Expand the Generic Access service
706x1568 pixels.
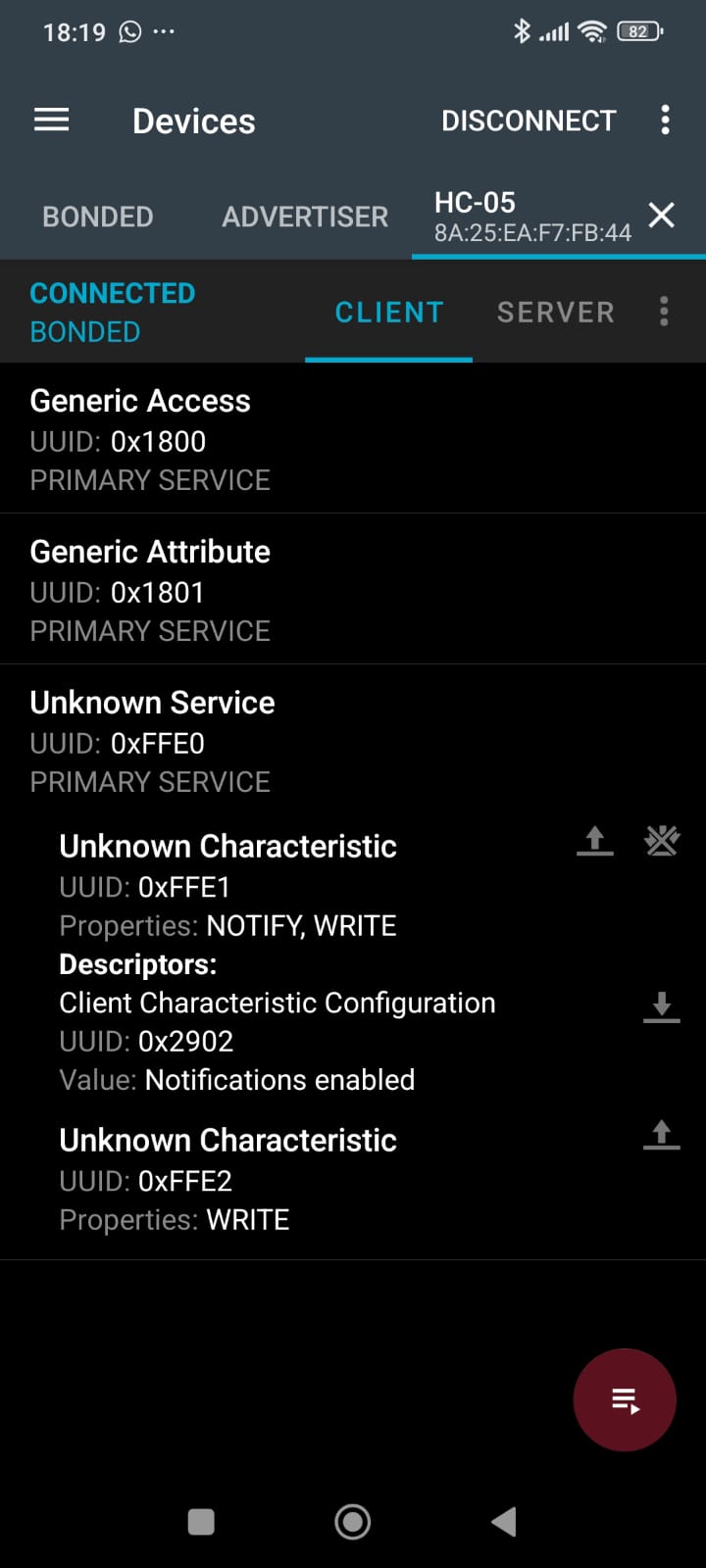click(294, 439)
